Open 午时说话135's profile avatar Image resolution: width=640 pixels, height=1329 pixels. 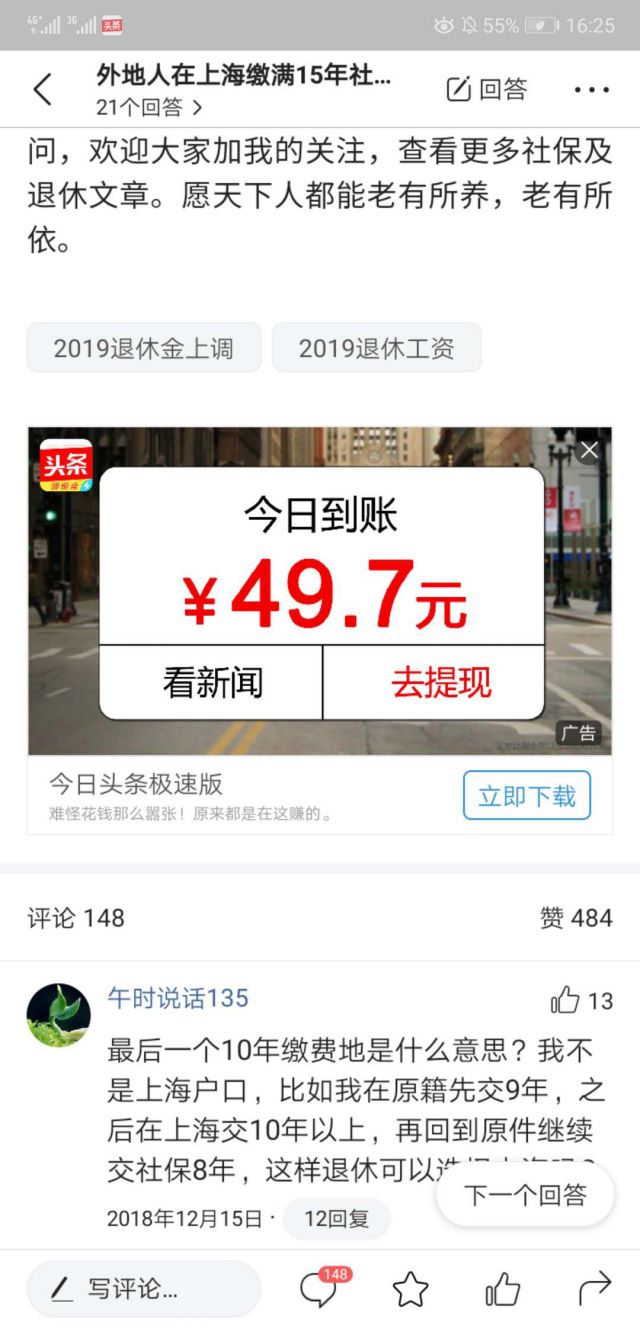coord(58,1014)
